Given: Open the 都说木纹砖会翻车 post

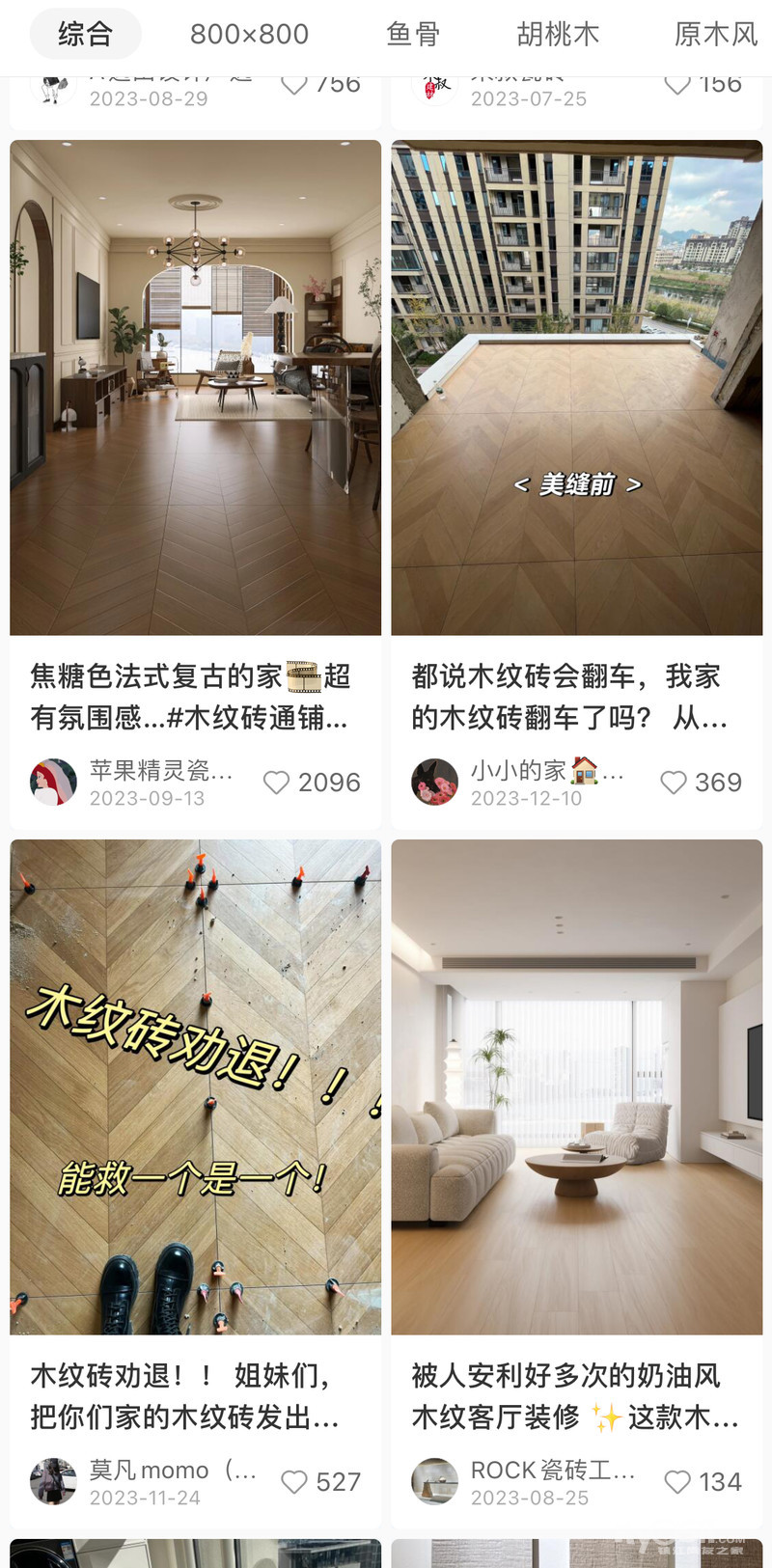Looking at the screenshot, I should click(x=576, y=387).
